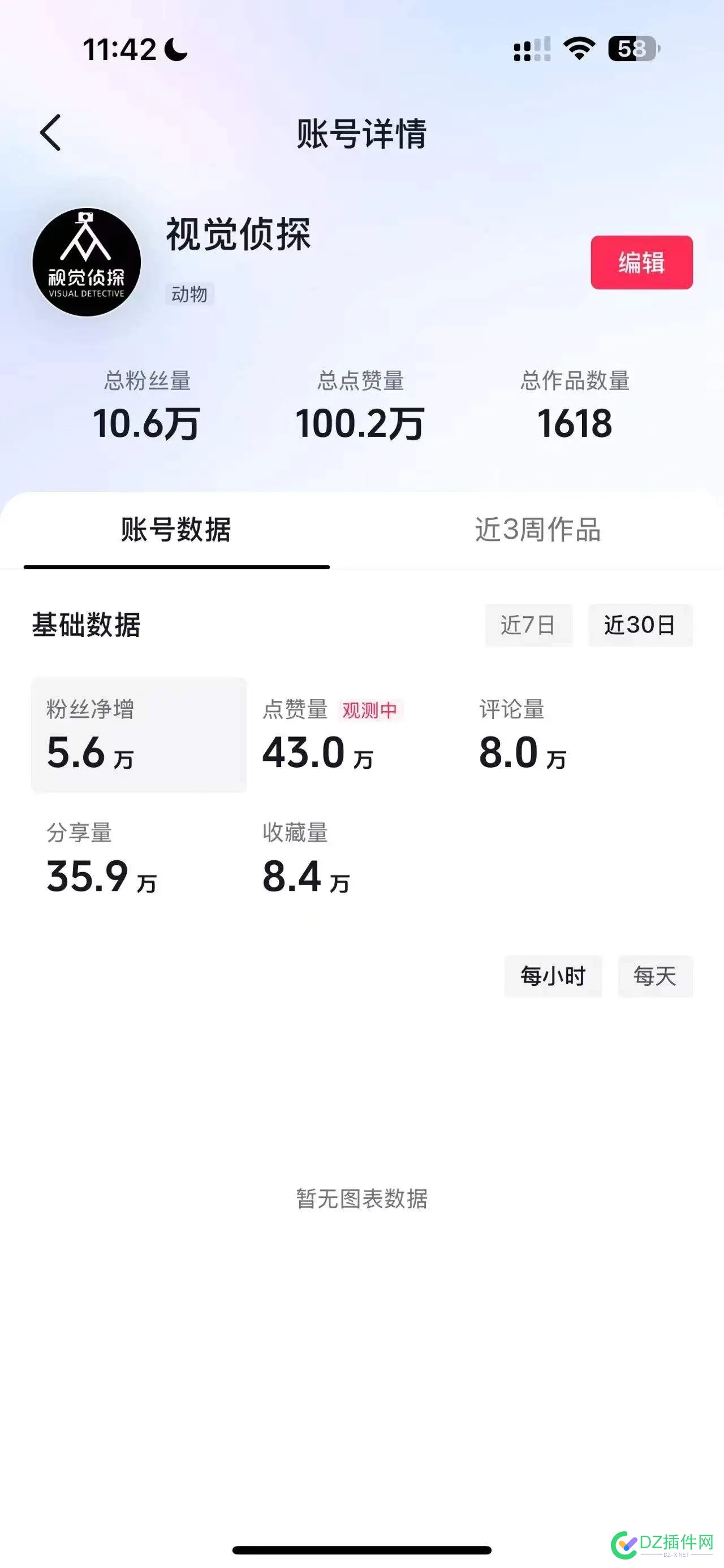Switch to the 近3周作品 tab
The width and height of the screenshot is (724, 1568).
pyautogui.click(x=539, y=532)
